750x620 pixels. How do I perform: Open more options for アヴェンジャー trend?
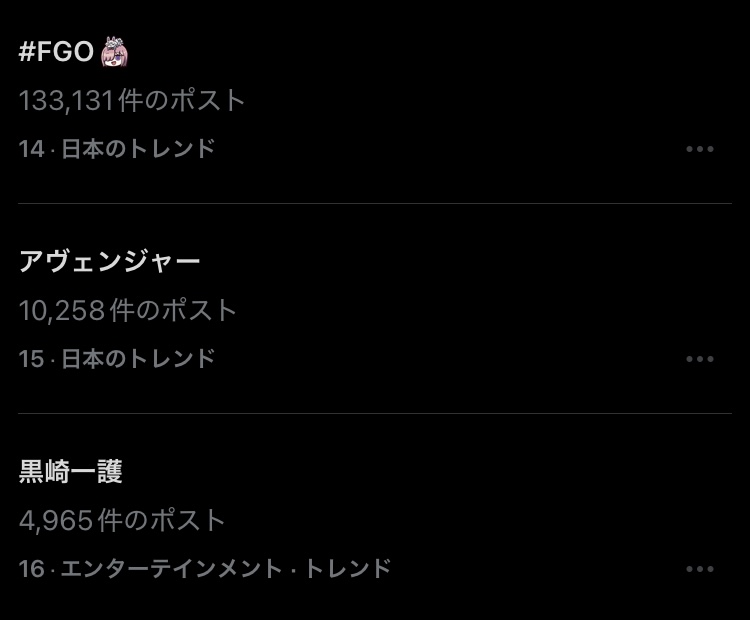click(700, 359)
